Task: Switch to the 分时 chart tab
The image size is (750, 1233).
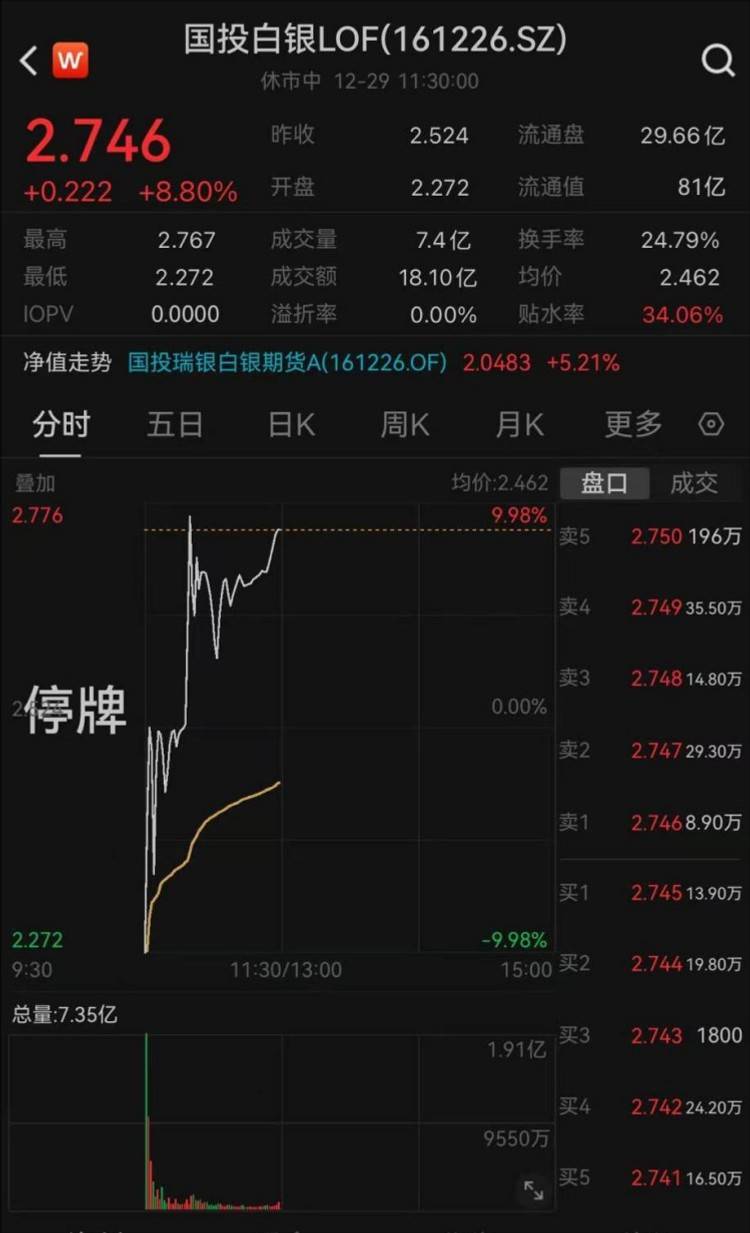Action: (61, 425)
